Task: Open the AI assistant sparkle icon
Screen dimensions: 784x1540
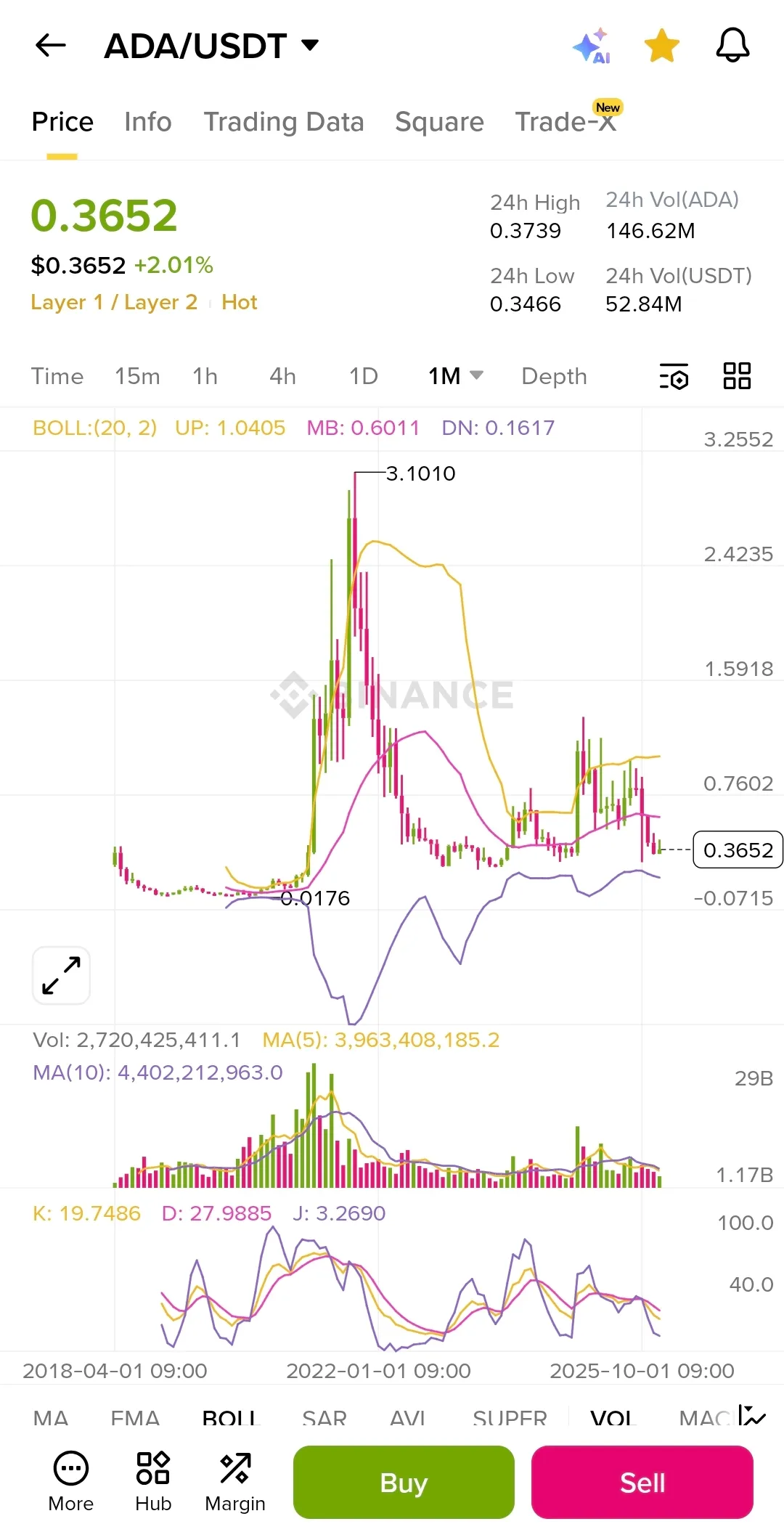Action: [x=591, y=46]
